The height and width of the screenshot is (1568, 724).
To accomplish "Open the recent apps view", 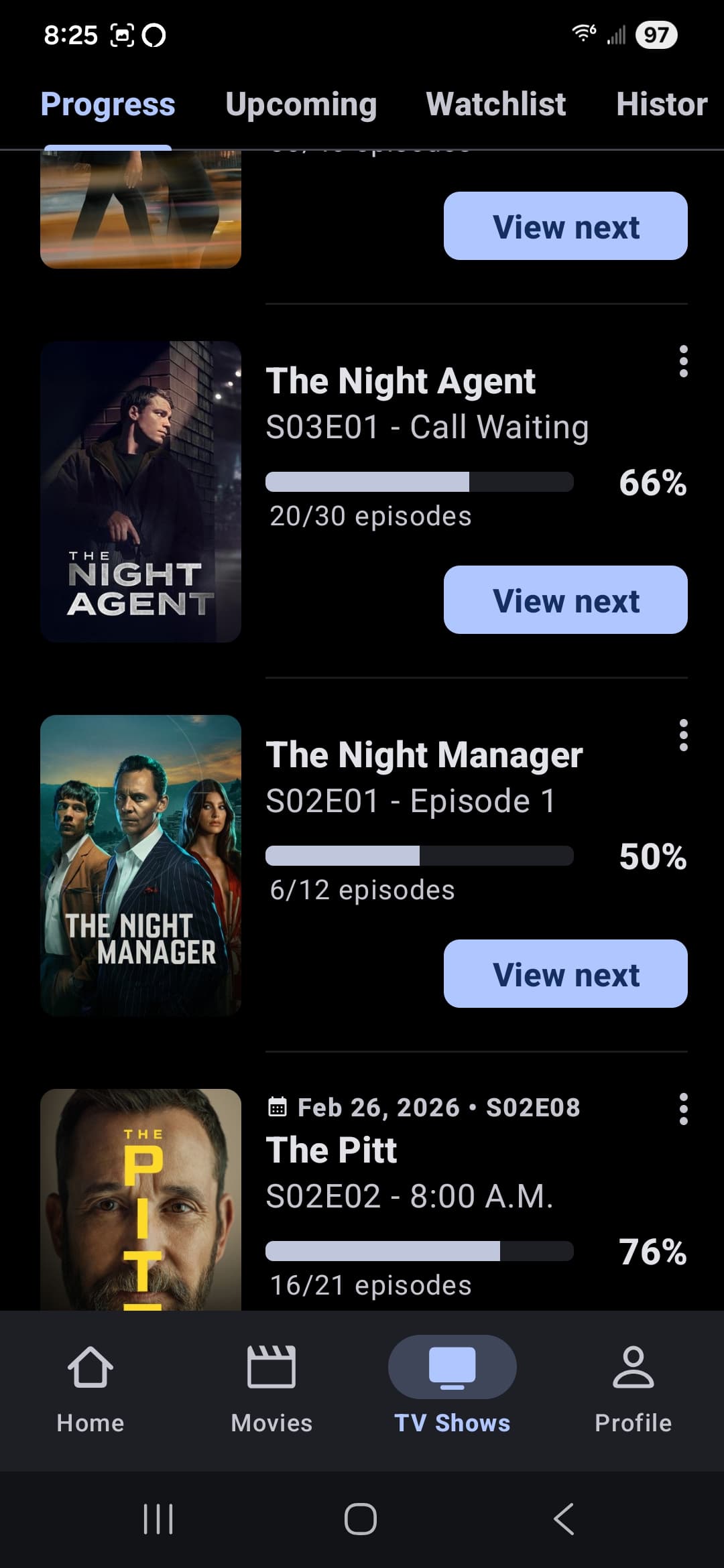I will pos(158,1519).
